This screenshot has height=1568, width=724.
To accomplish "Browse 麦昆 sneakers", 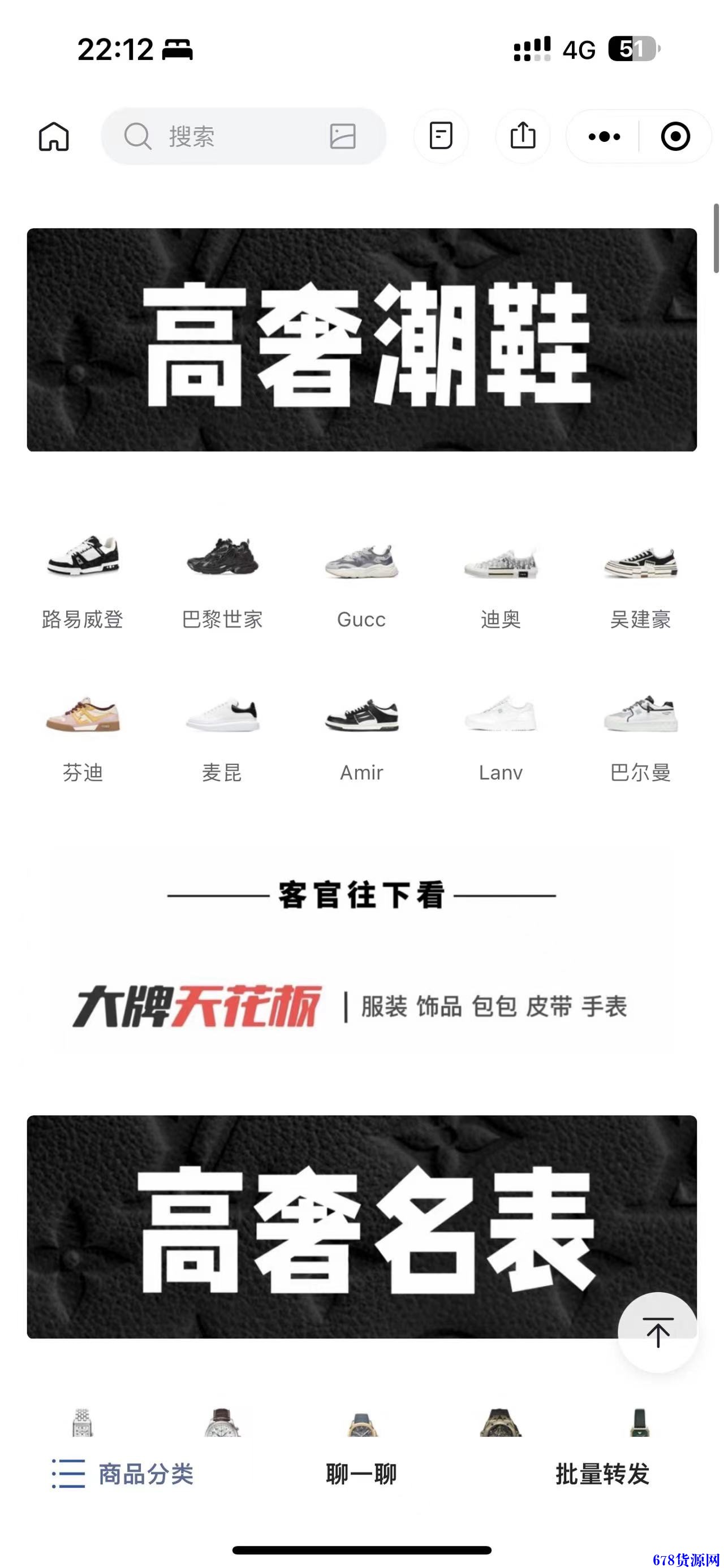I will (222, 737).
